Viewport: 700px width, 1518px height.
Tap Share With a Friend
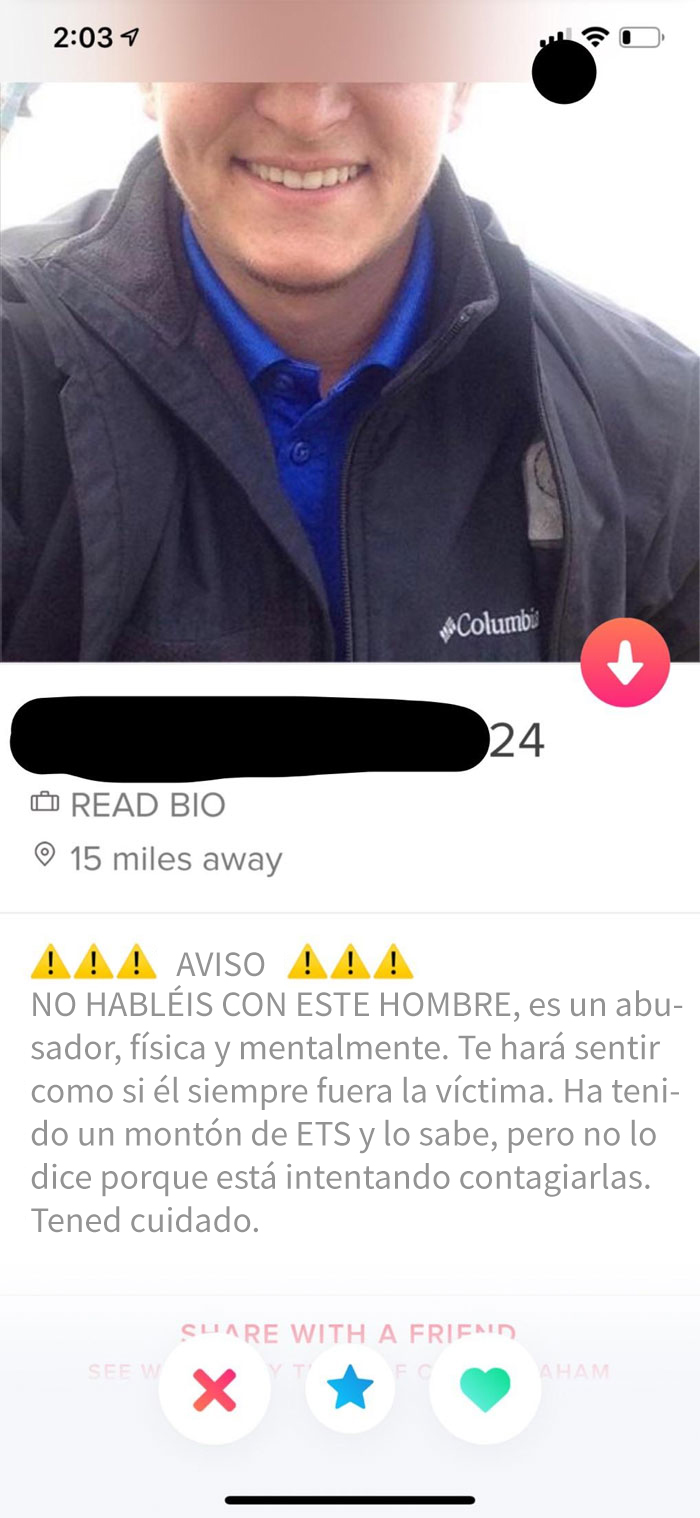click(x=348, y=1333)
